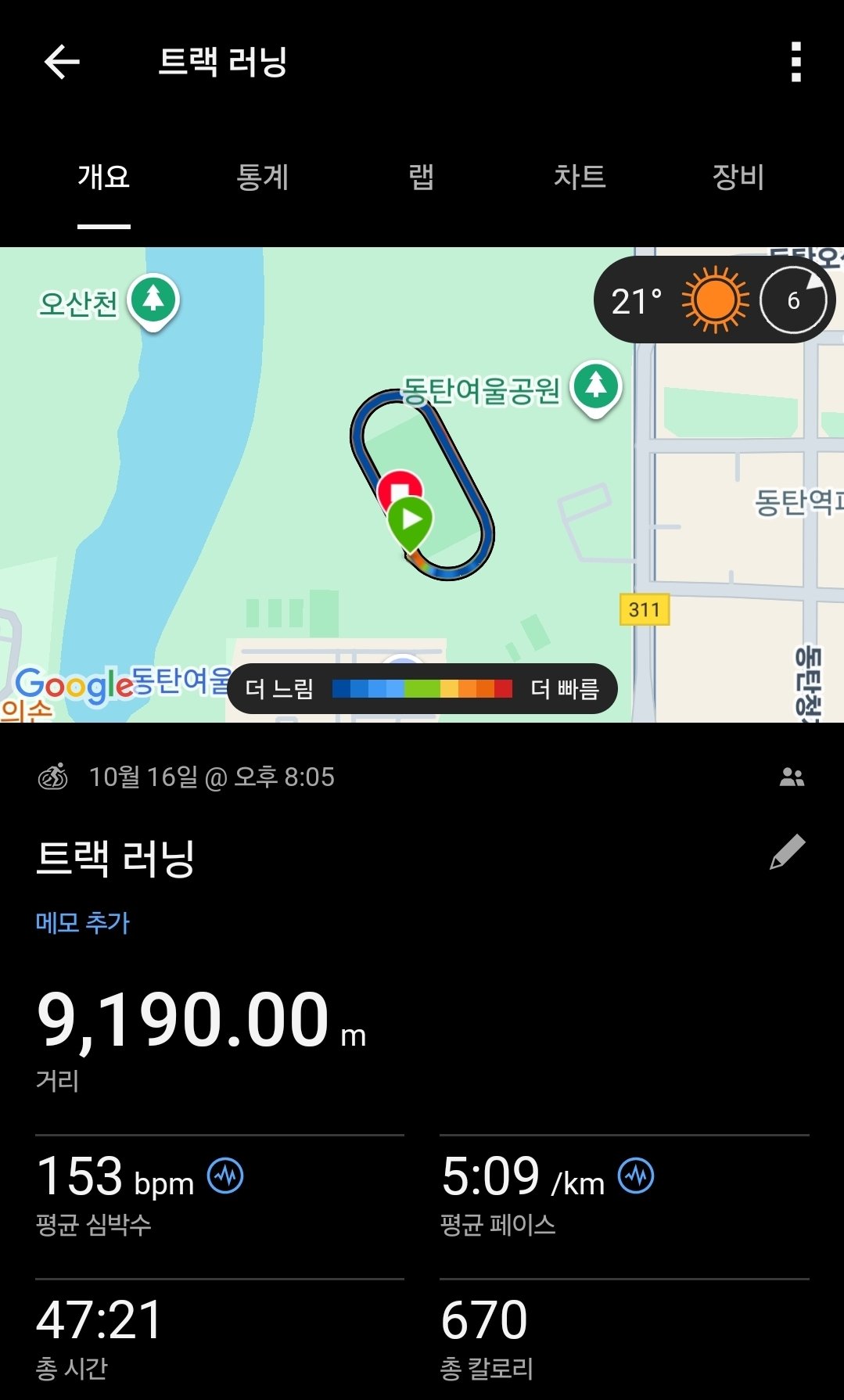Switch to the 랩 tab
This screenshot has height=1400, width=844.
coord(422,178)
